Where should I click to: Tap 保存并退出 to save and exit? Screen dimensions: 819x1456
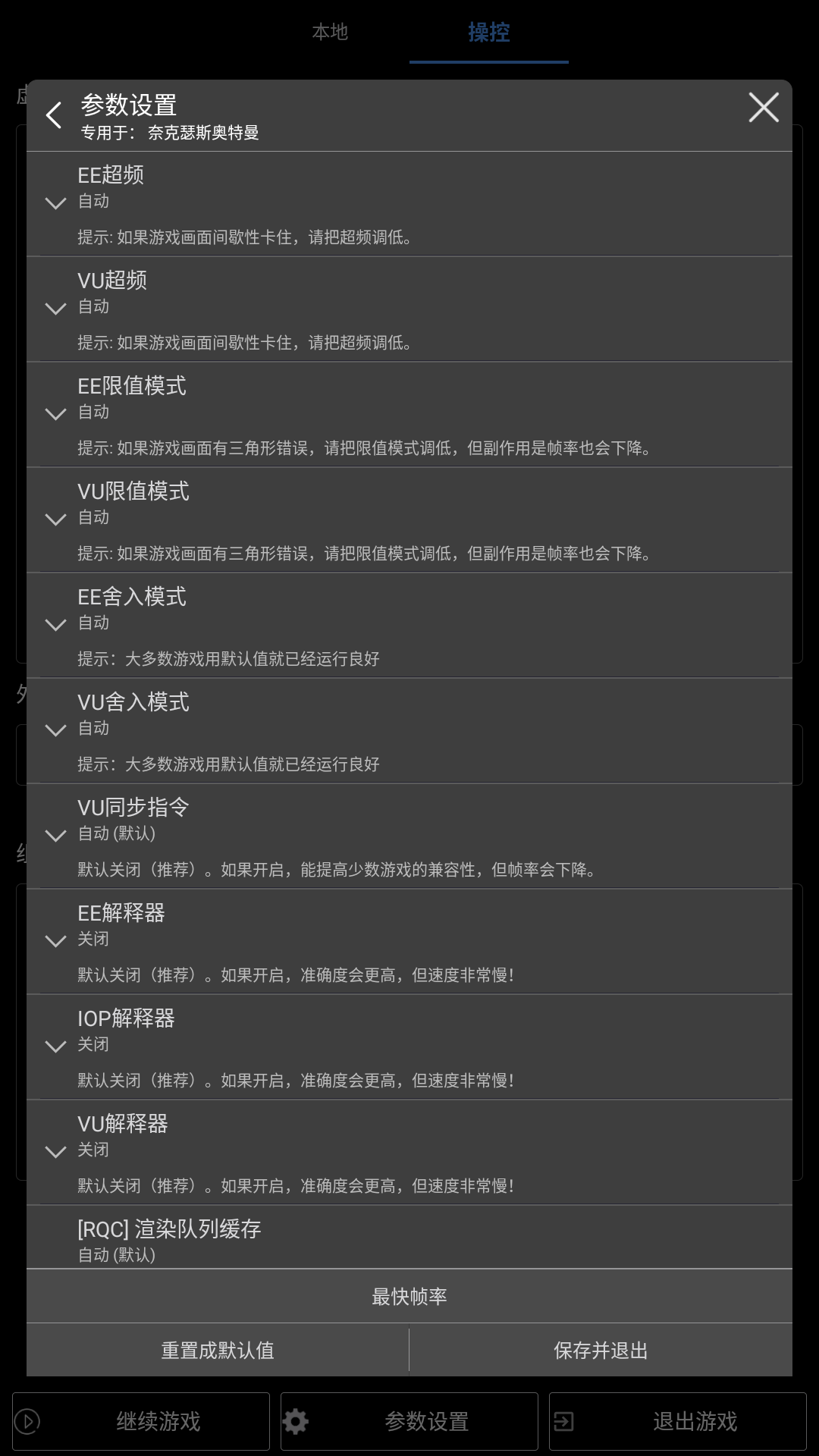tap(601, 1351)
